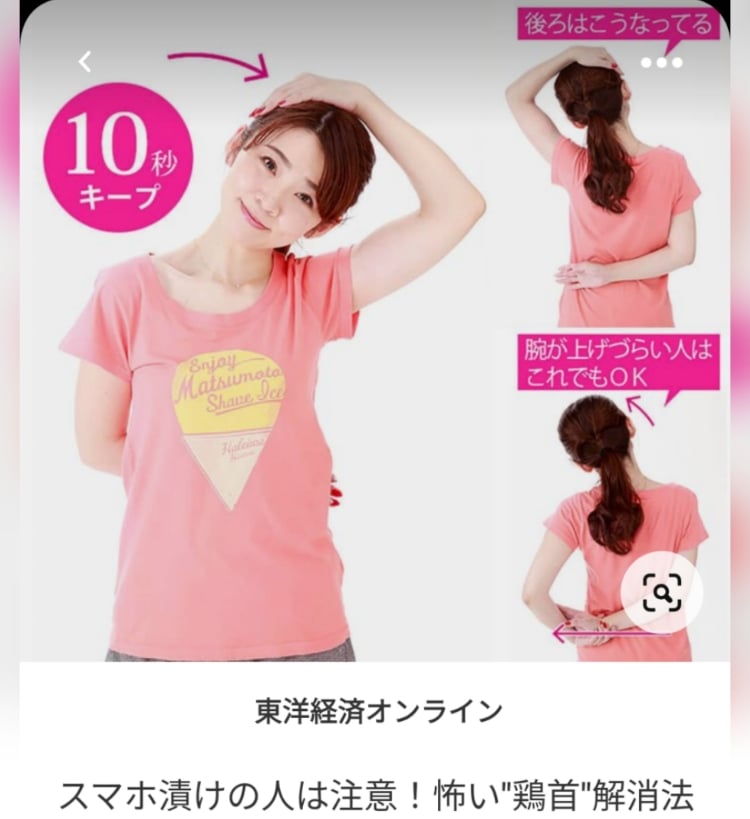
Task: Tap the visual search lens icon
Action: (661, 594)
